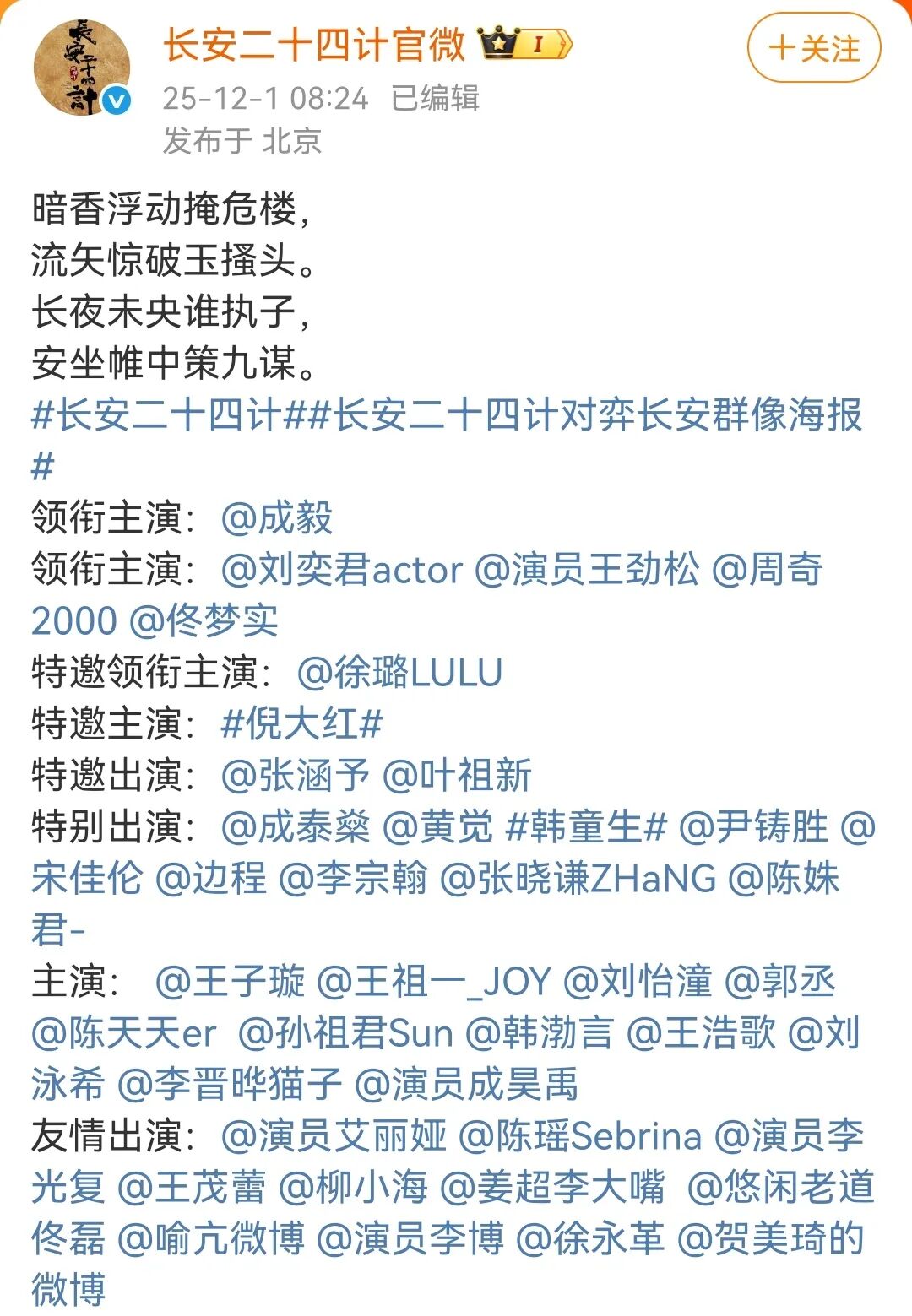Image resolution: width=912 pixels, height=1316 pixels.
Task: Tap the @叶祖新 mention
Action: tap(457, 776)
